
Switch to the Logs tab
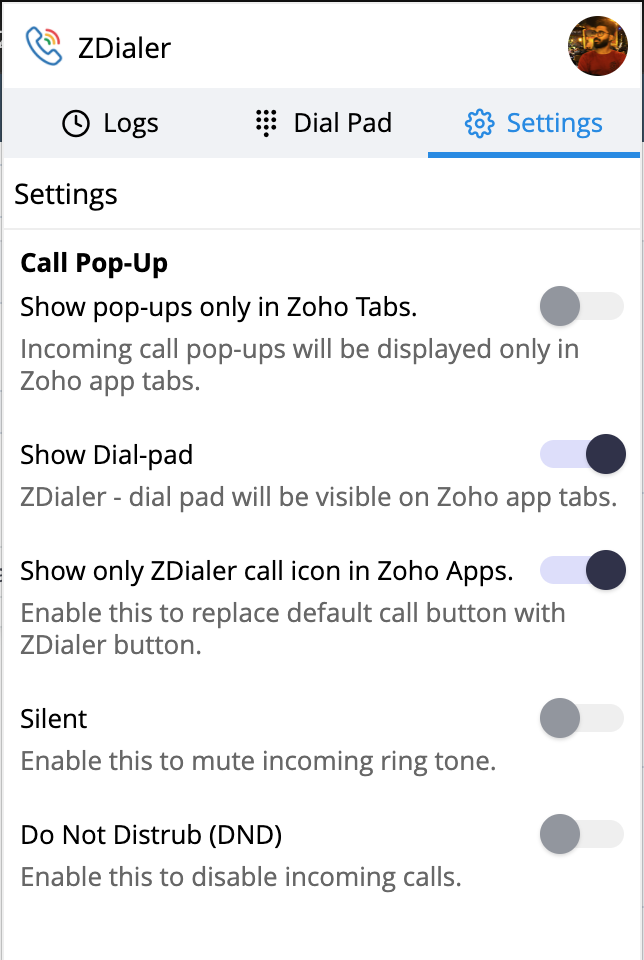pyautogui.click(x=110, y=124)
